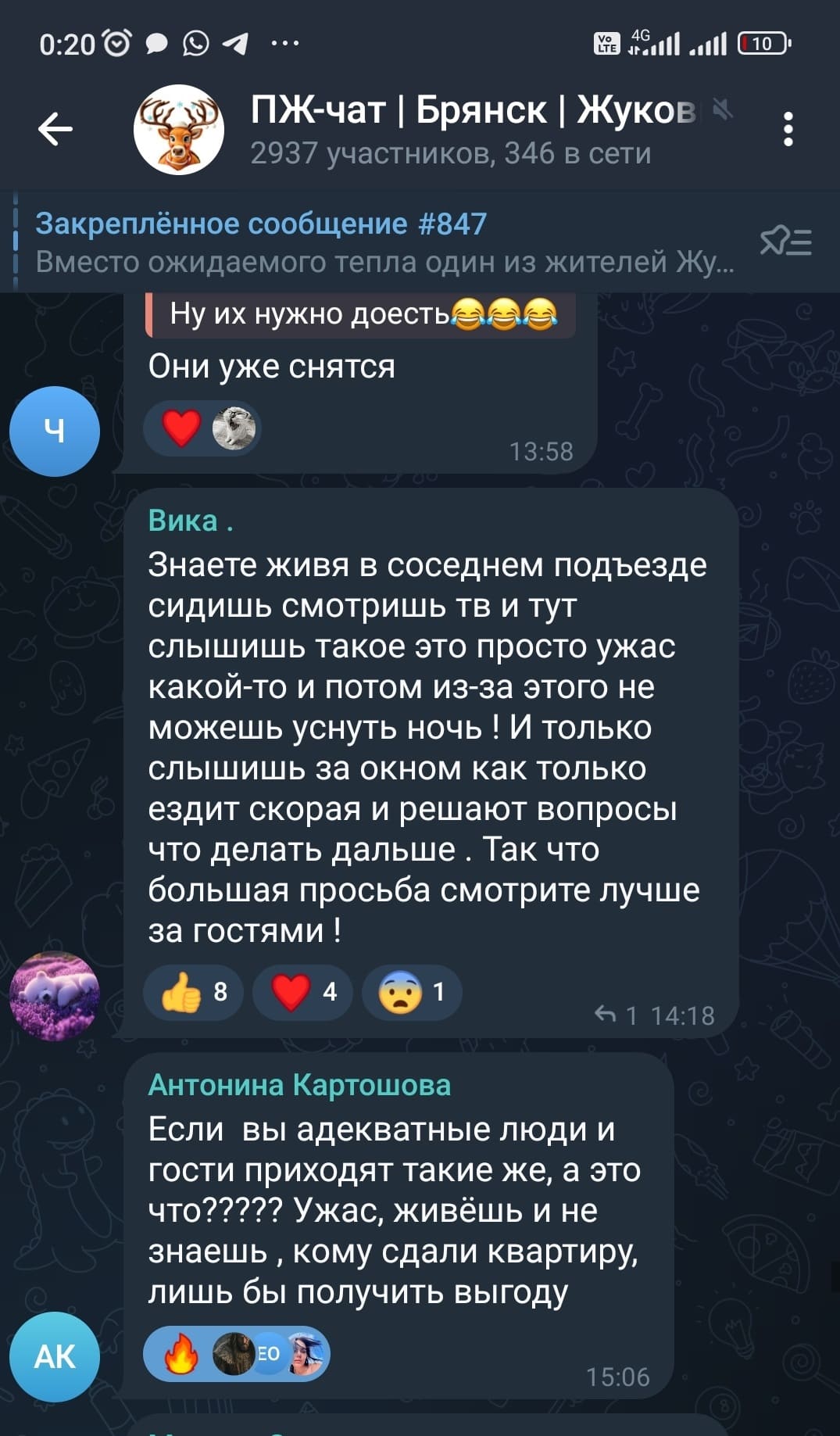Viewport: 840px width, 1436px height.
Task: Open the chat overflow menu
Action: point(788,130)
